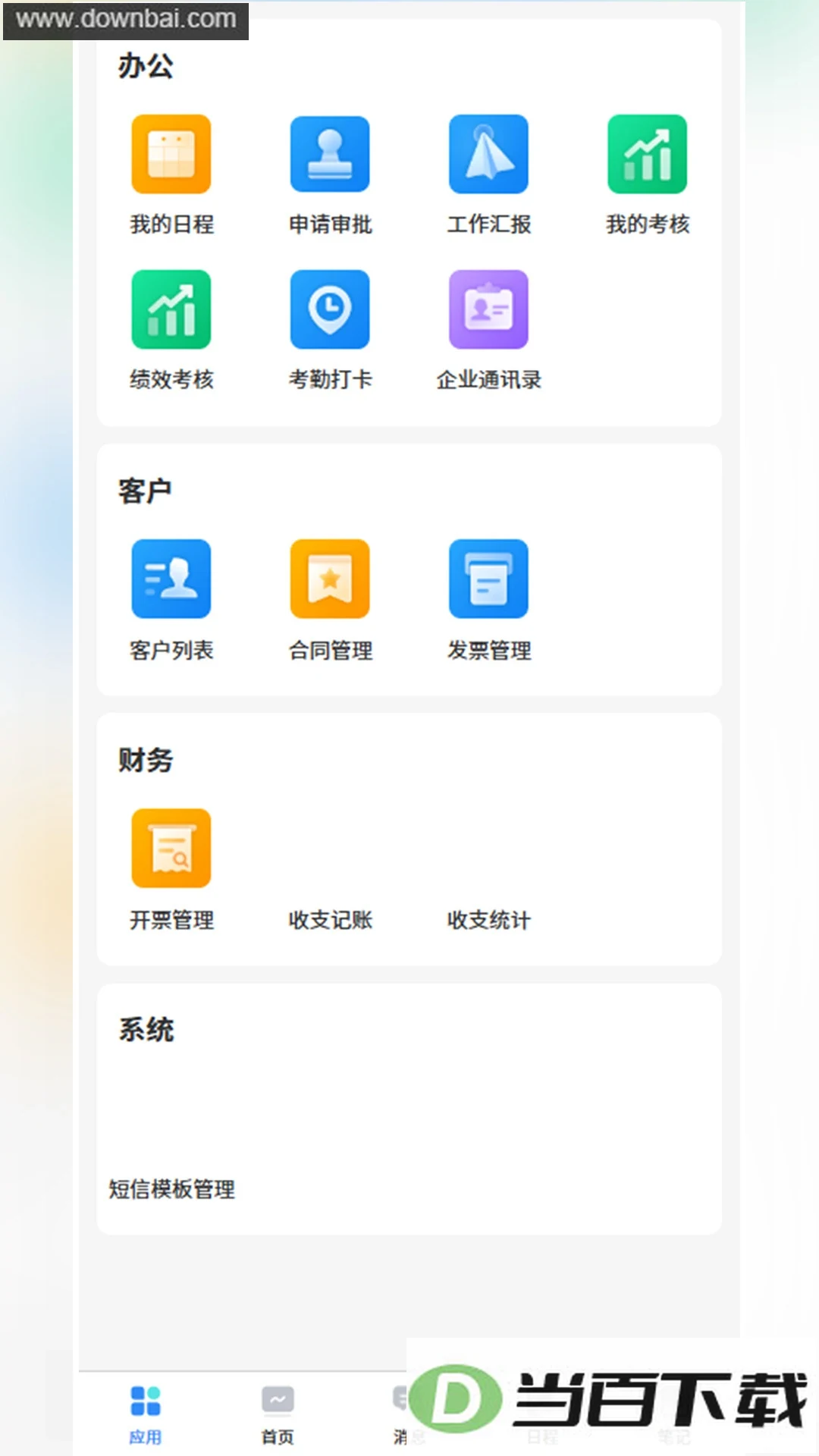Image resolution: width=819 pixels, height=1456 pixels.
Task: Open 收支记账 bookkeeping
Action: coord(330,920)
